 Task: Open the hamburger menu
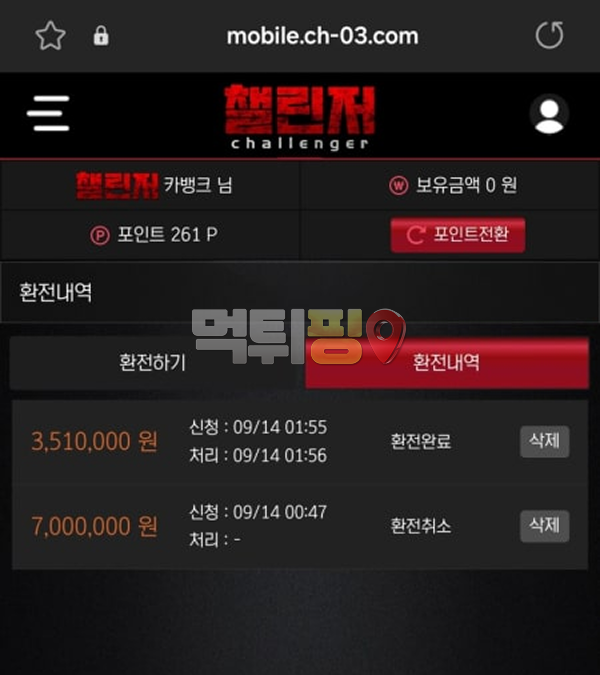pos(48,114)
